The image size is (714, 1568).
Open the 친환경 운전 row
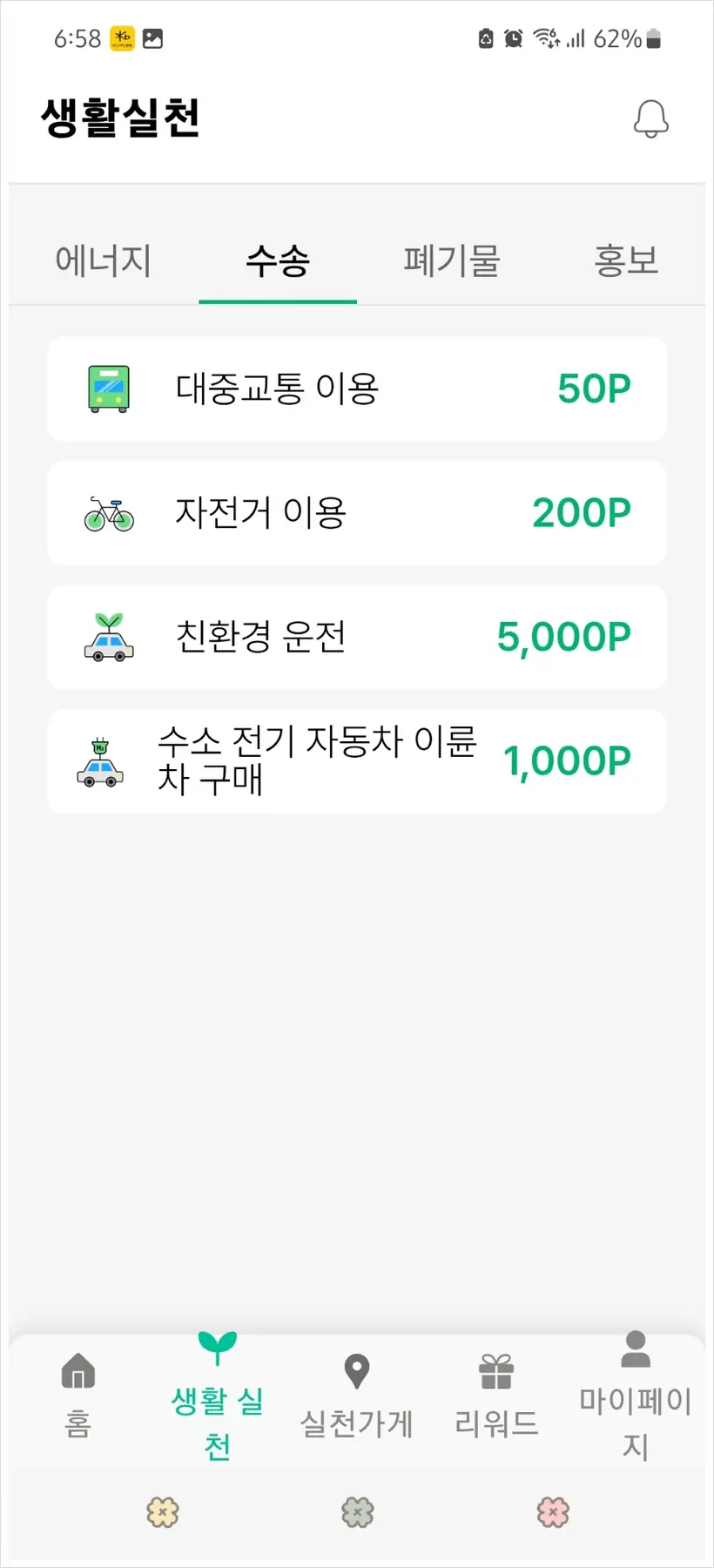click(x=357, y=637)
